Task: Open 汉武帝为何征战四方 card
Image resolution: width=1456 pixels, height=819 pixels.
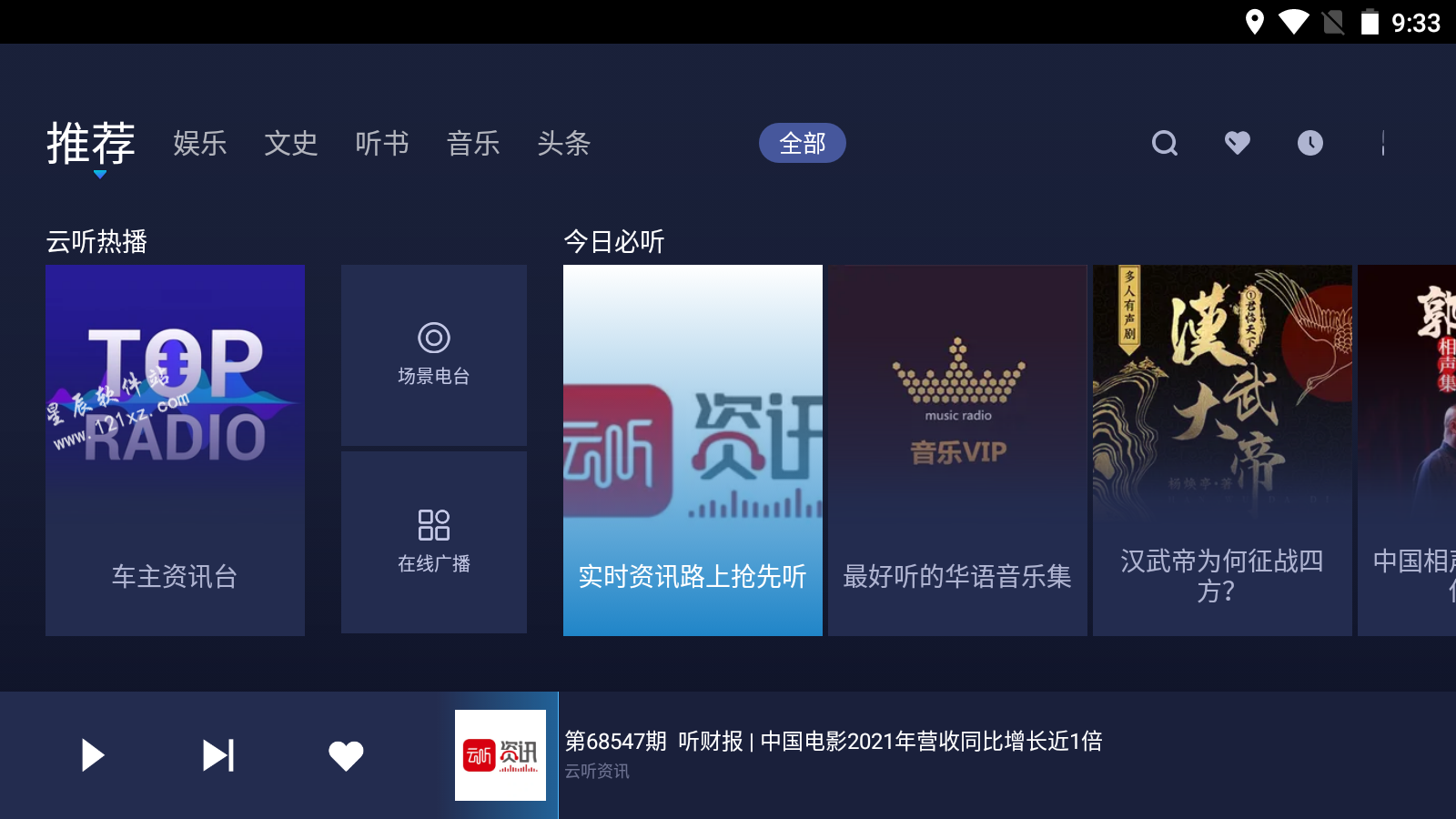Action: click(1222, 450)
